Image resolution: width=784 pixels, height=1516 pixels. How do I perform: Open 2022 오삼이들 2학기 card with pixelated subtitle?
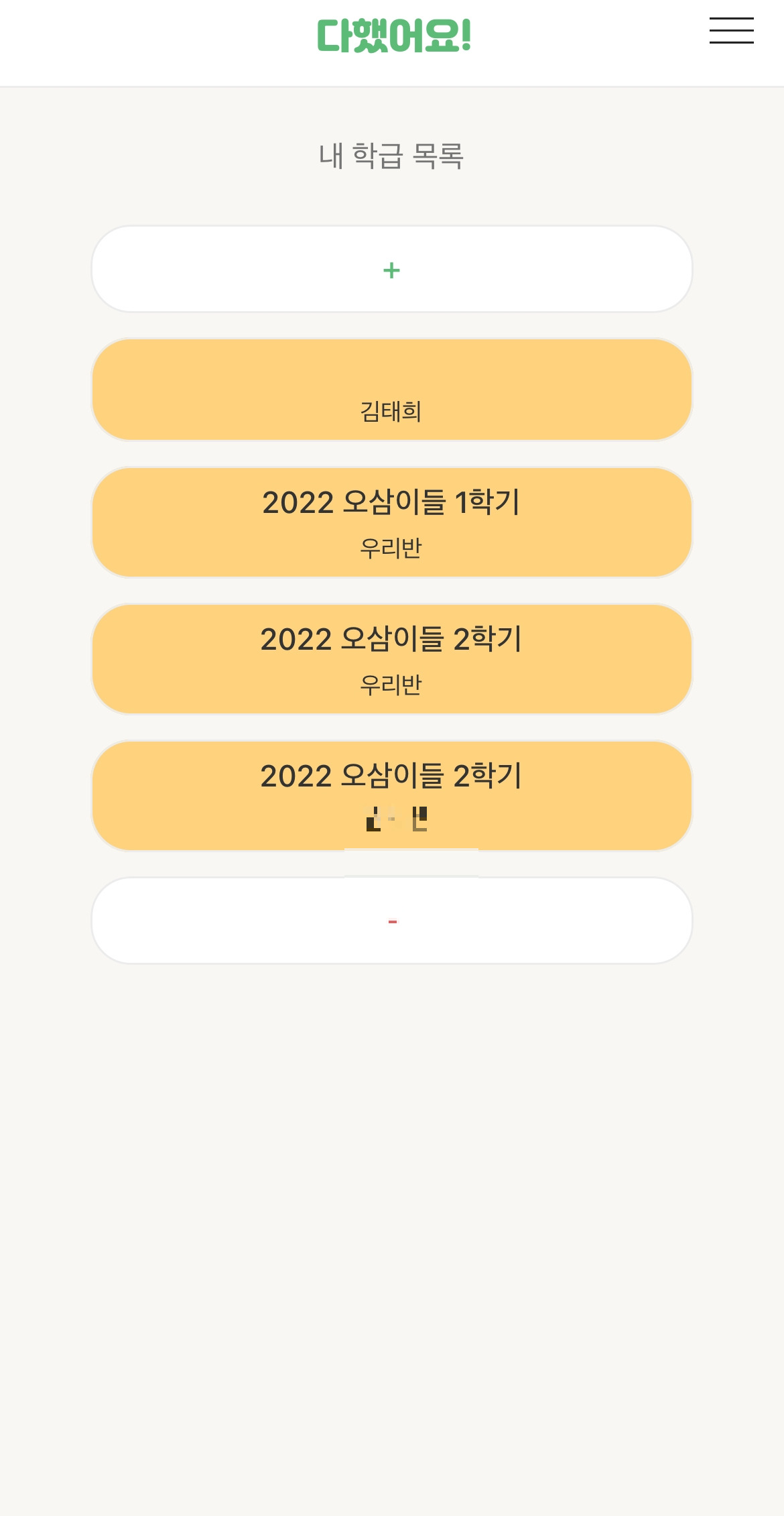[391, 796]
